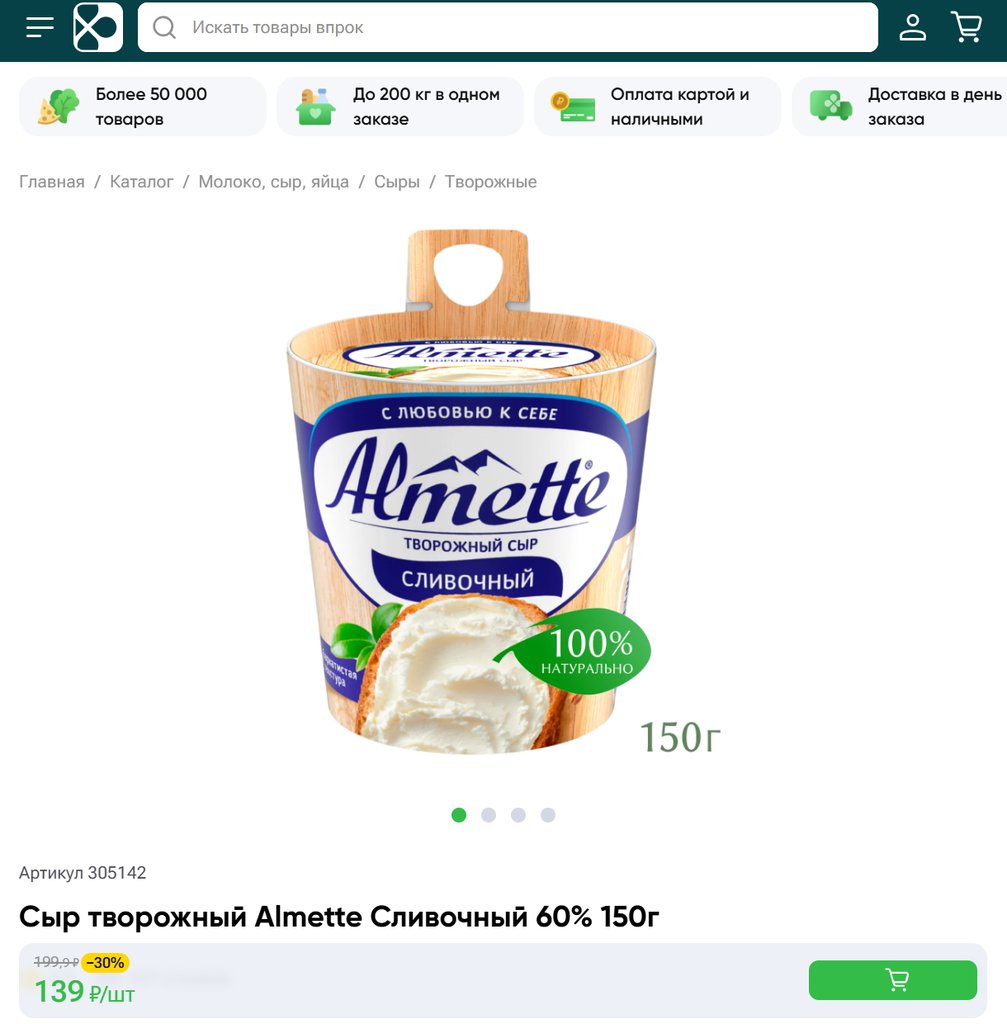Open the user profile icon
The width and height of the screenshot is (1007, 1024).
(x=912, y=27)
